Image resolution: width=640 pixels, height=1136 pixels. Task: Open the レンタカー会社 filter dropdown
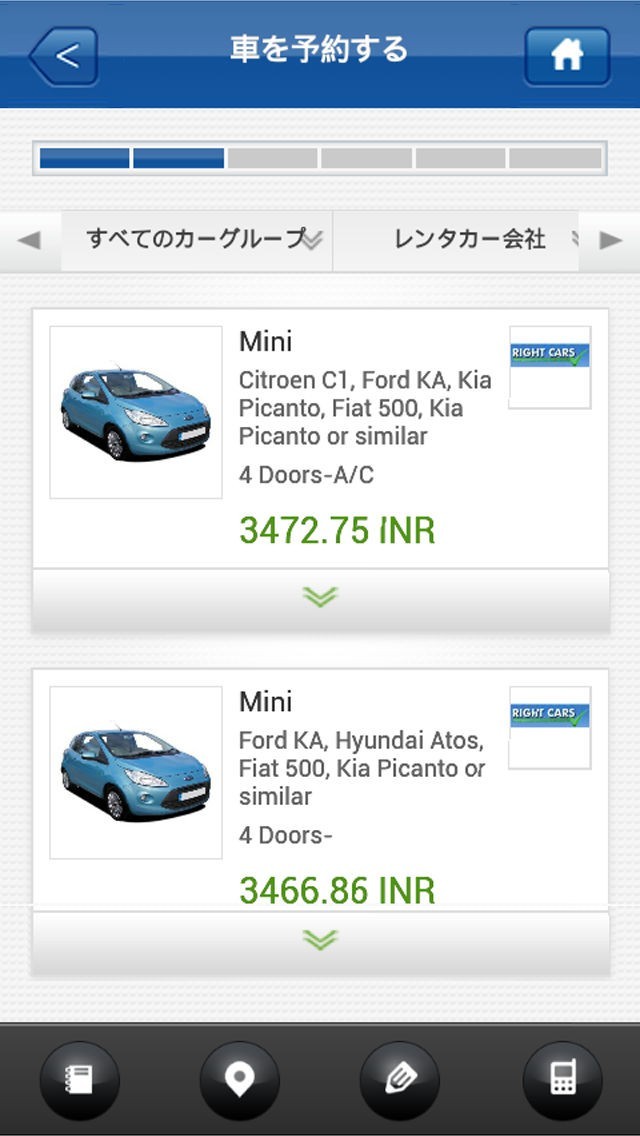tap(468, 240)
